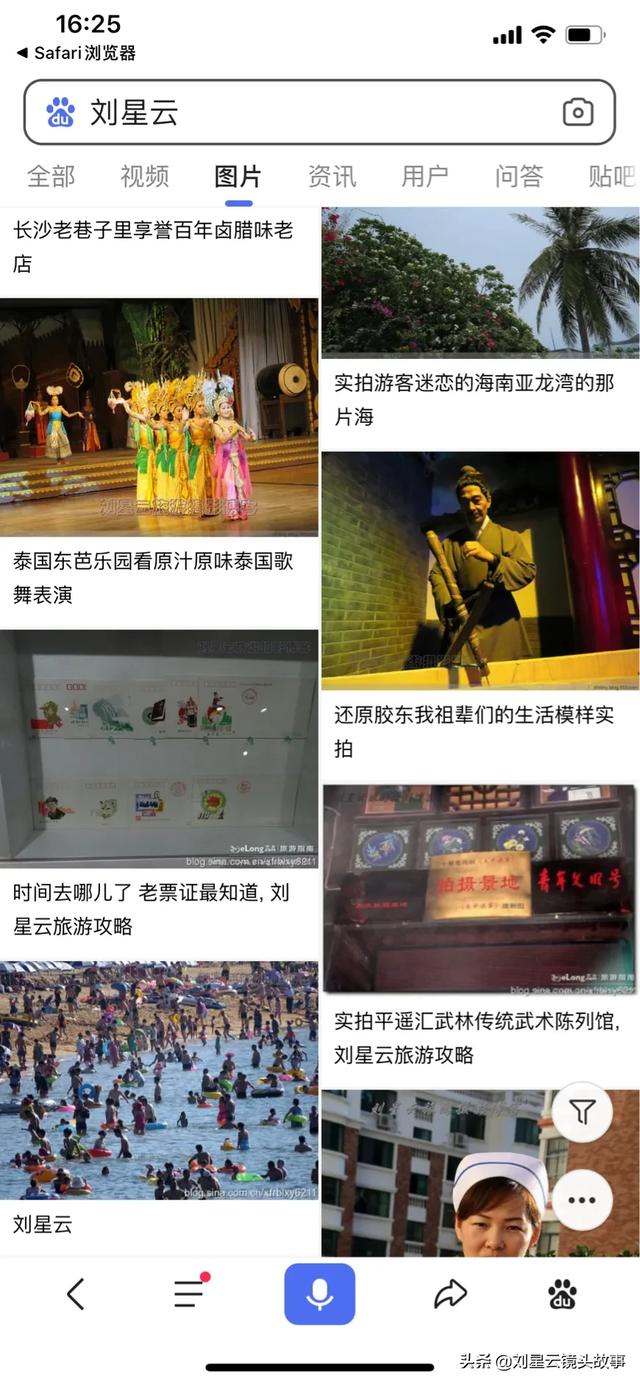
Task: Go back using the bottom back arrow
Action: pyautogui.click(x=75, y=1294)
